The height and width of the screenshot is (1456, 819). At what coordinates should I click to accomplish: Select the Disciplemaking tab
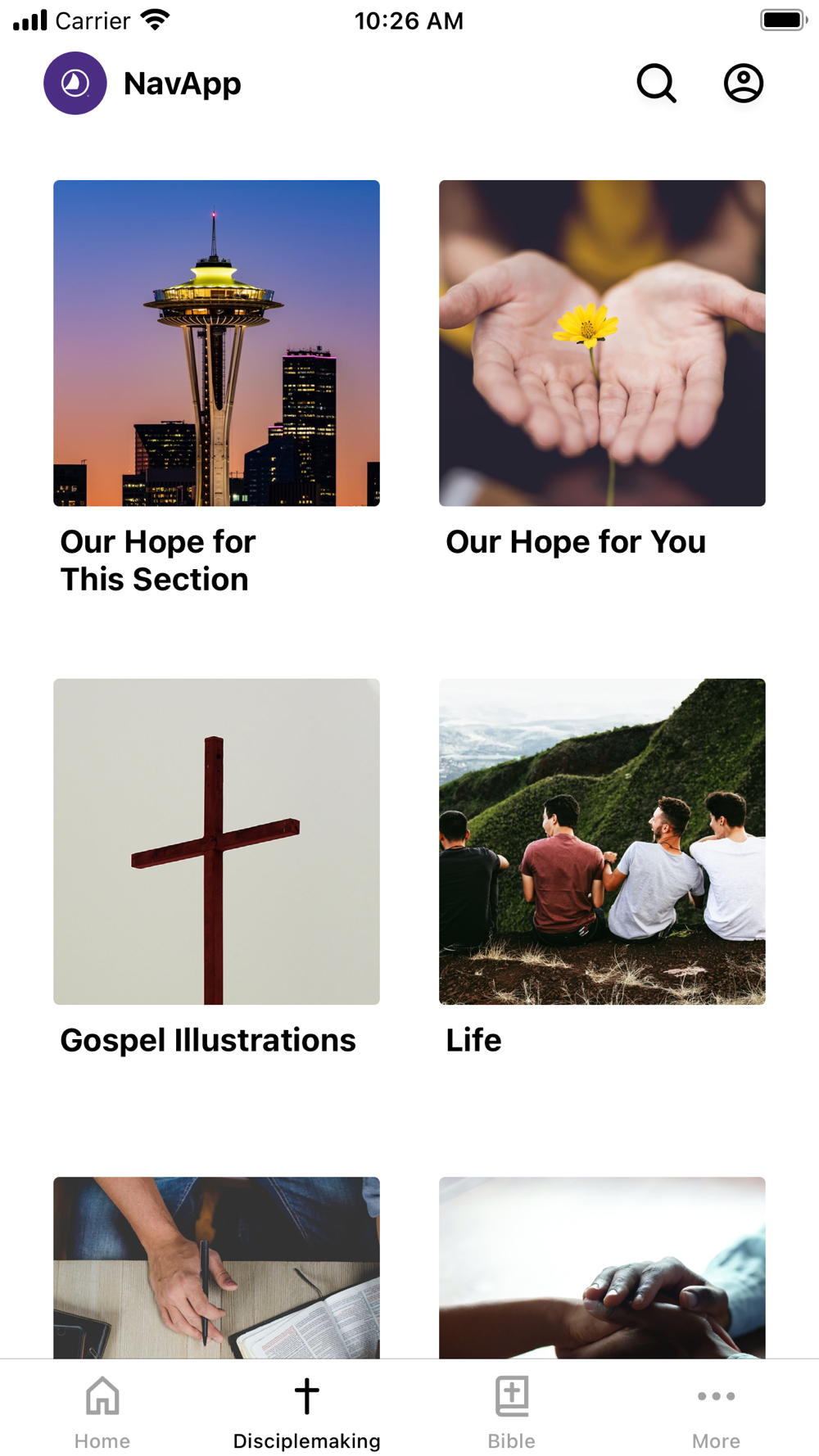(x=307, y=1410)
